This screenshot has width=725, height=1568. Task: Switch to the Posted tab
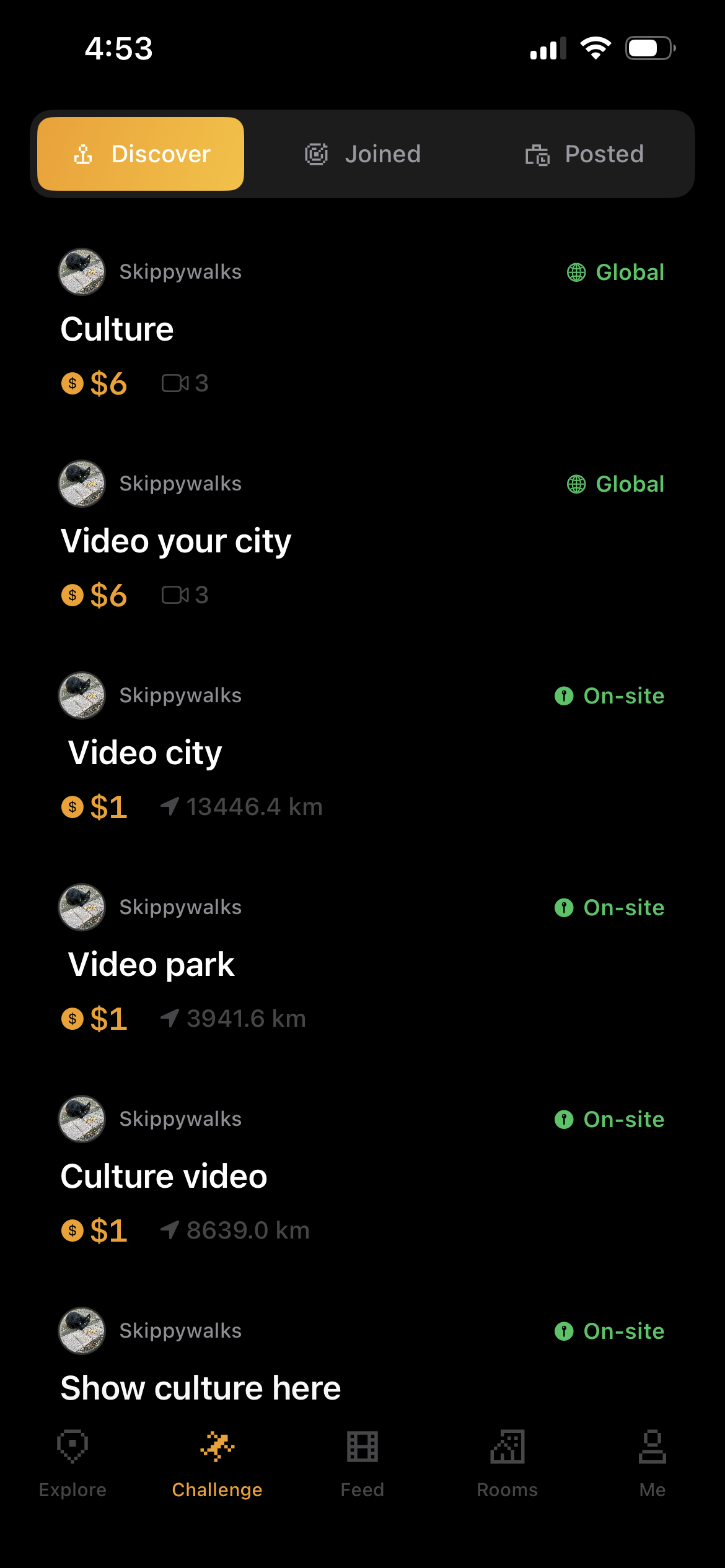coord(584,154)
